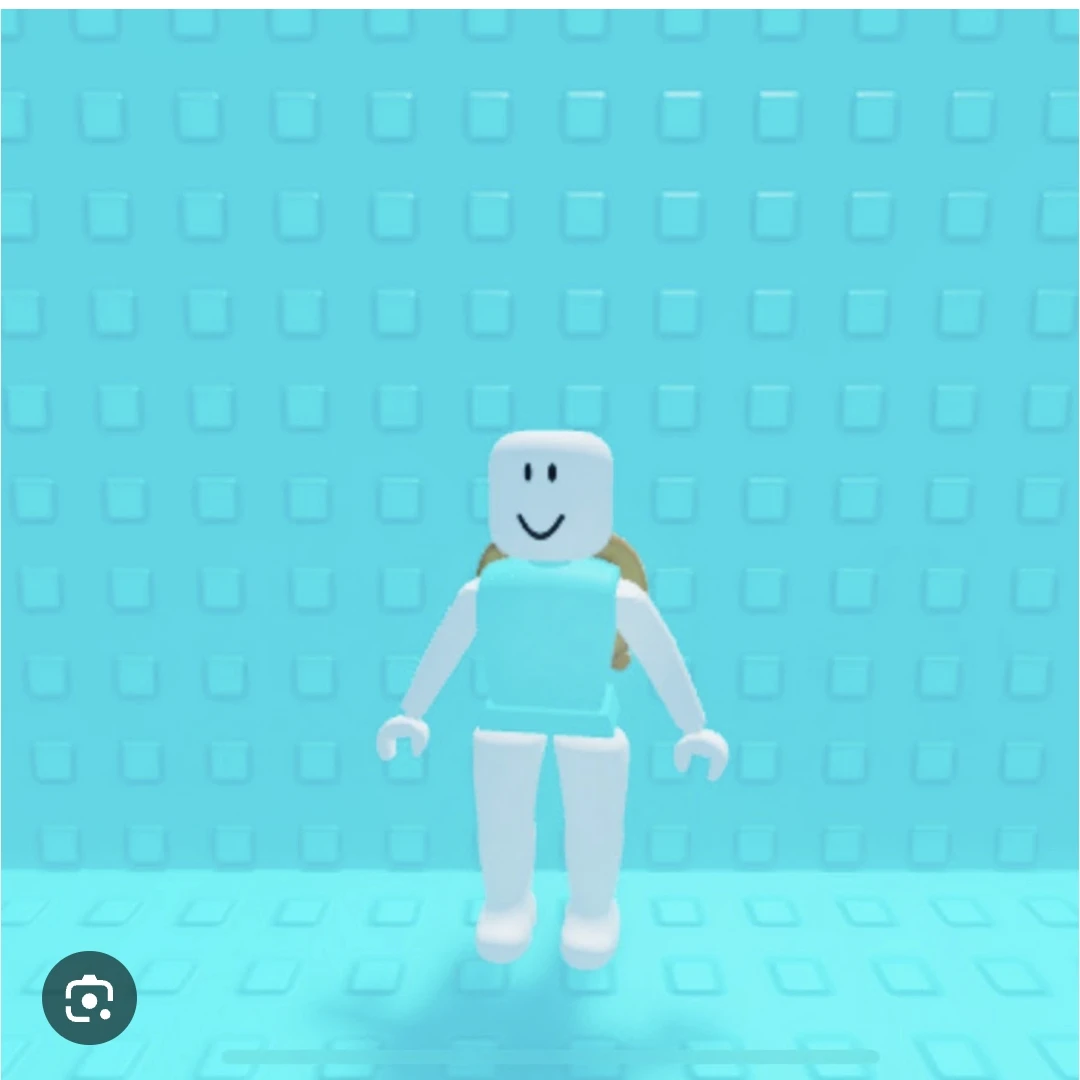Open the visual search lens icon

[x=89, y=997]
